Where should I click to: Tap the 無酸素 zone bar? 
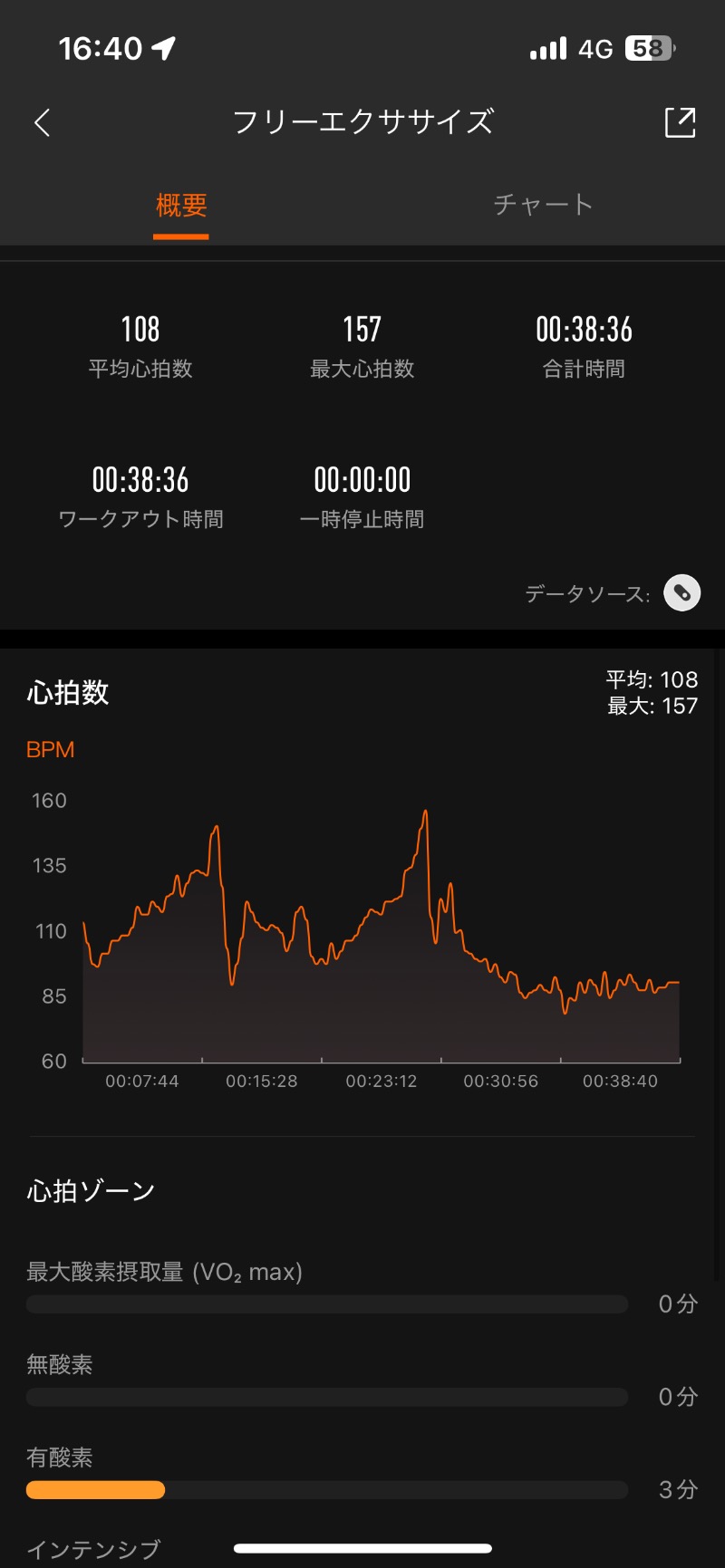(x=326, y=1397)
